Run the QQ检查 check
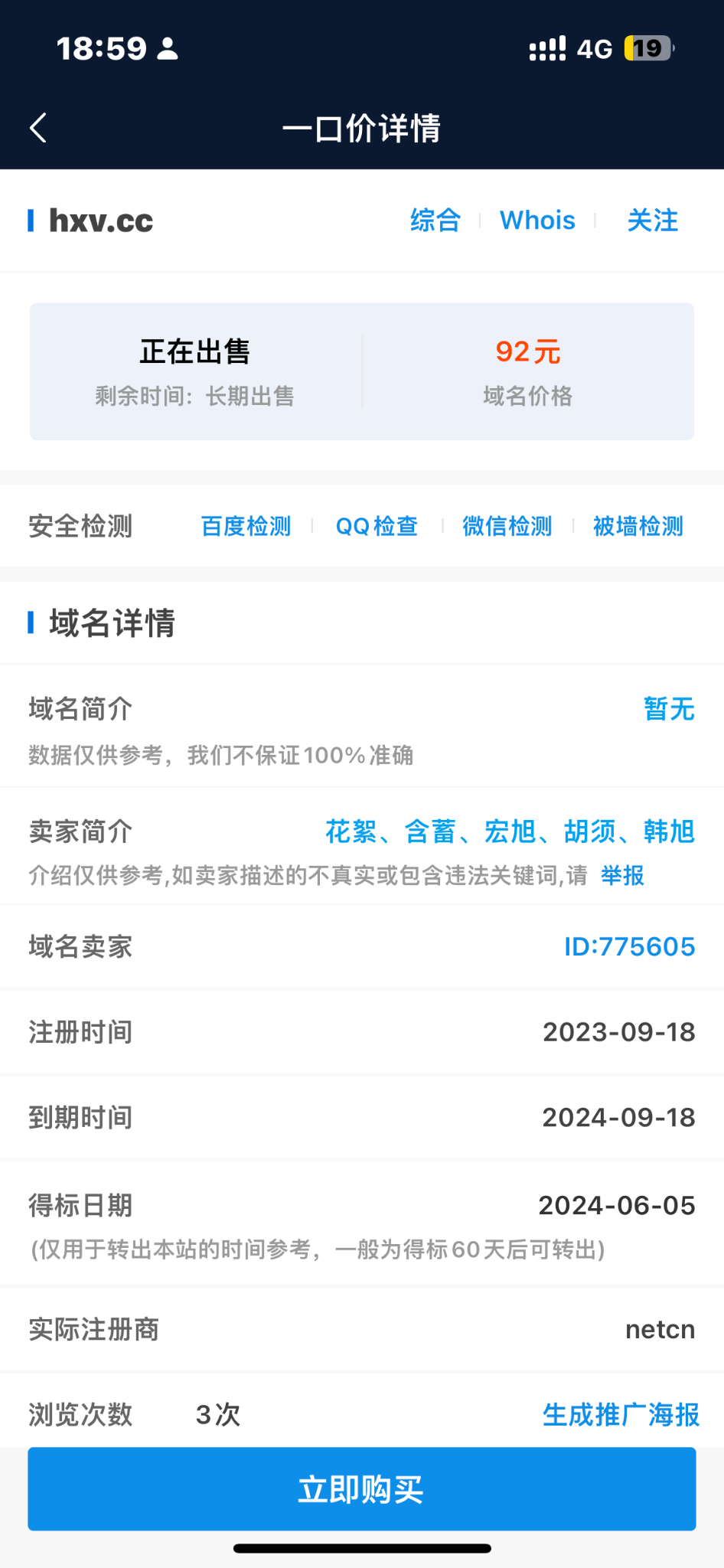The image size is (724, 1568). 377,526
